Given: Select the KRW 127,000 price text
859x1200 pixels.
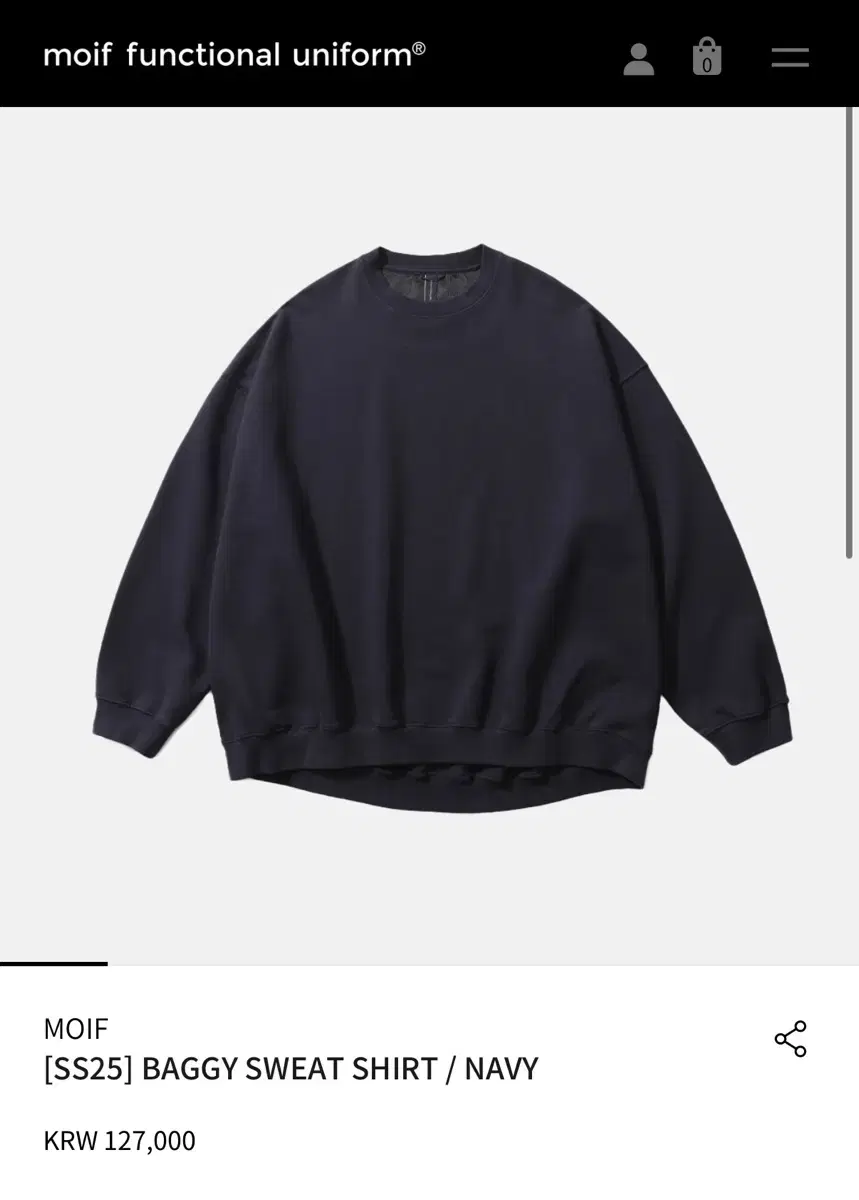Looking at the screenshot, I should pyautogui.click(x=121, y=1141).
